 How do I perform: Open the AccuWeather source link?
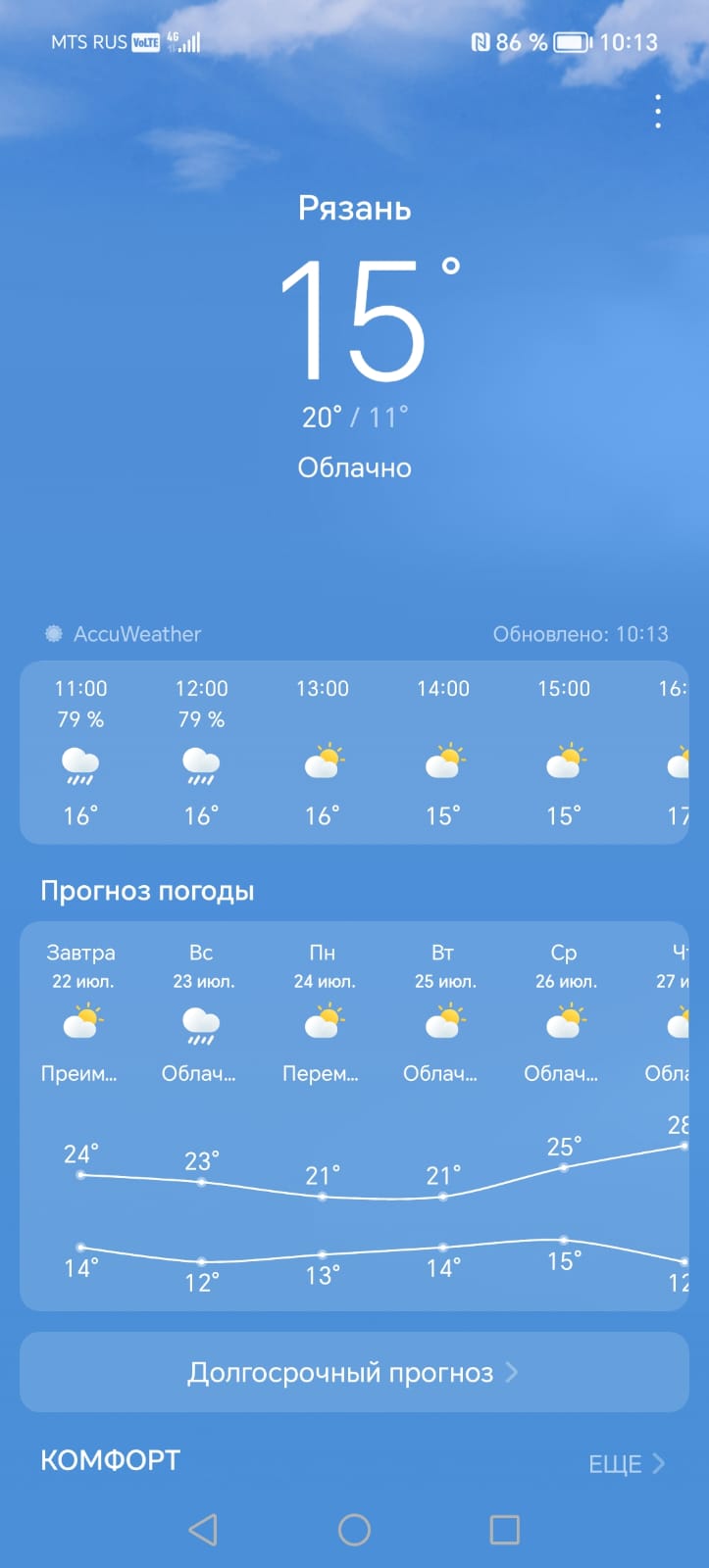point(124,634)
